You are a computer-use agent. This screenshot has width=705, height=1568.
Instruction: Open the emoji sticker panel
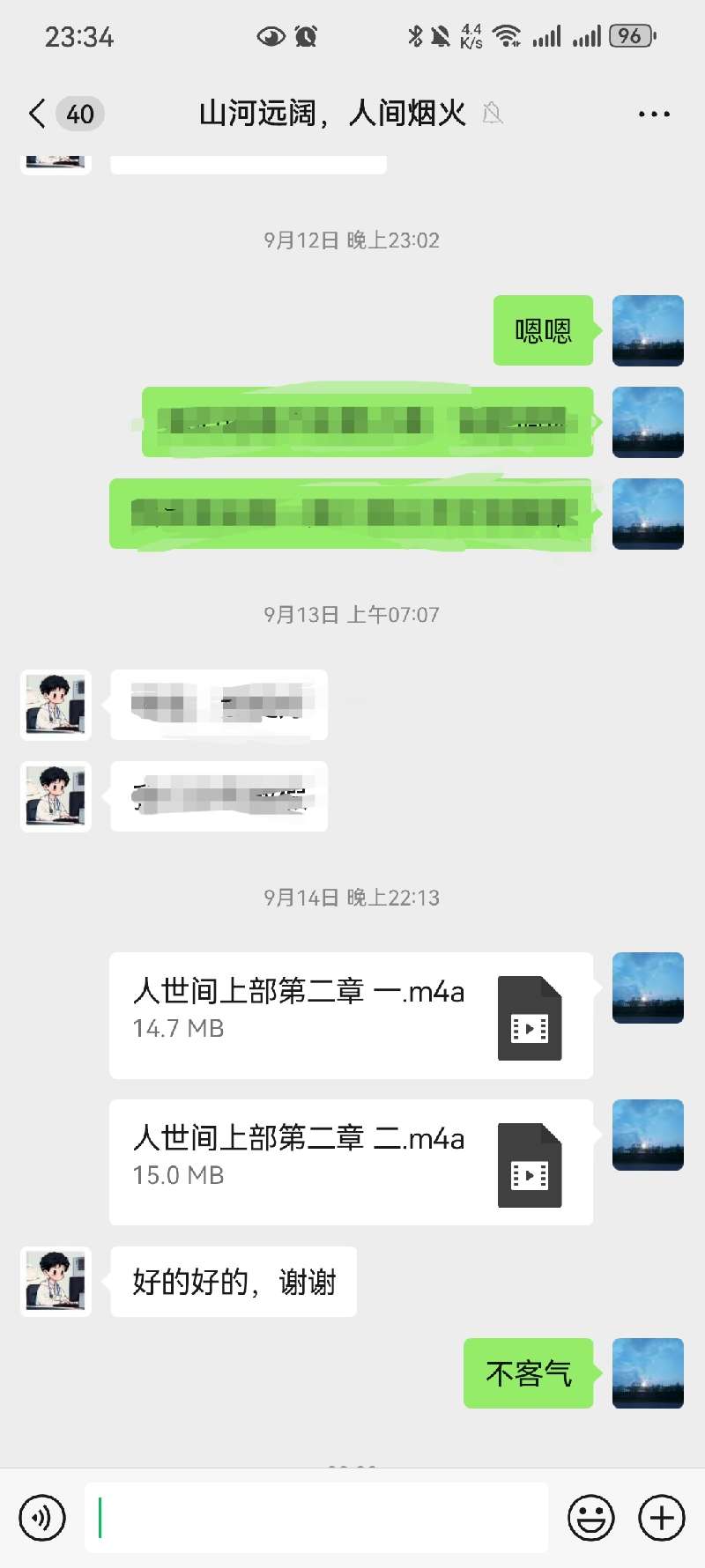point(590,1518)
